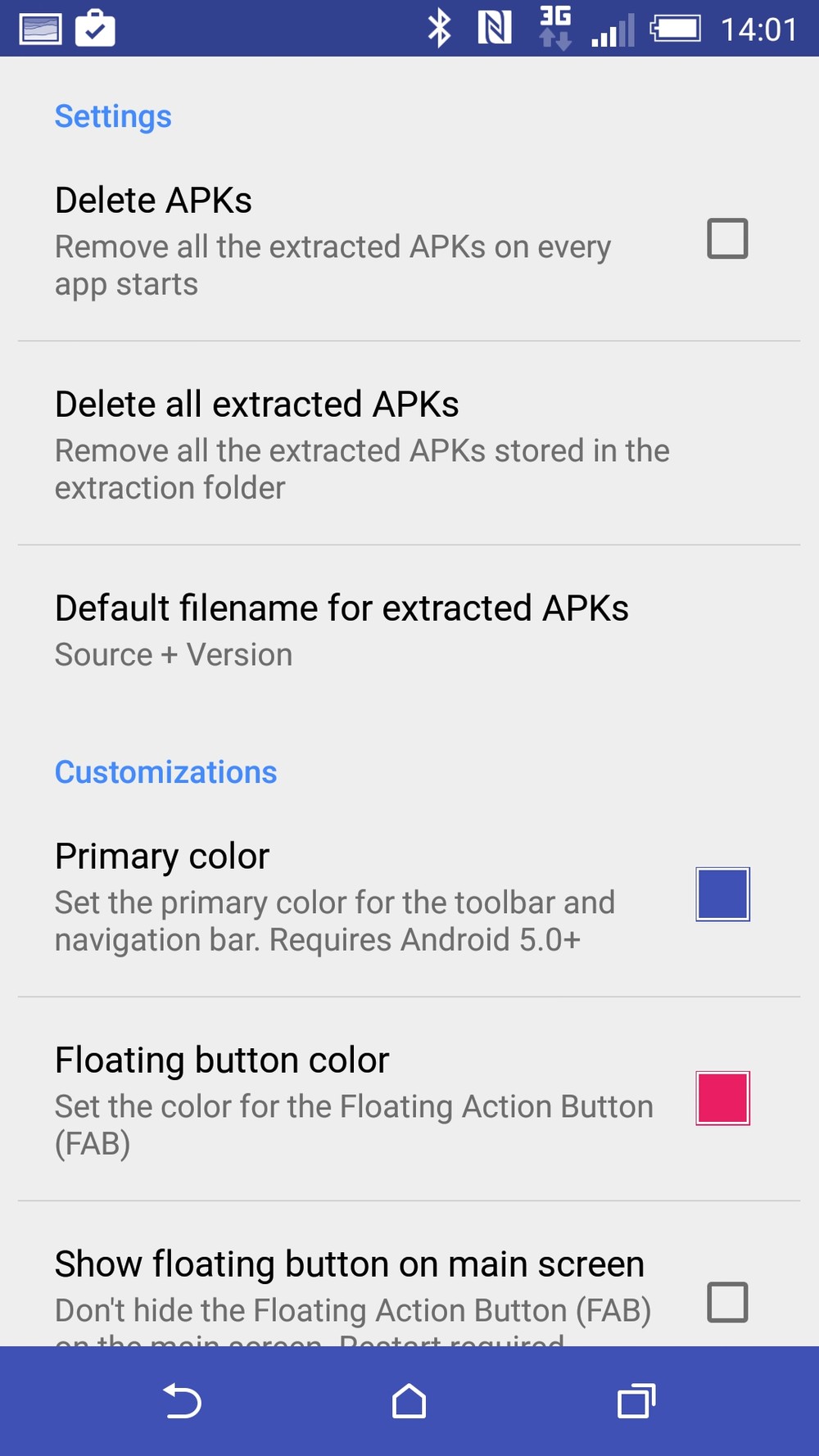Tap the home button in navigation bar

[409, 1401]
